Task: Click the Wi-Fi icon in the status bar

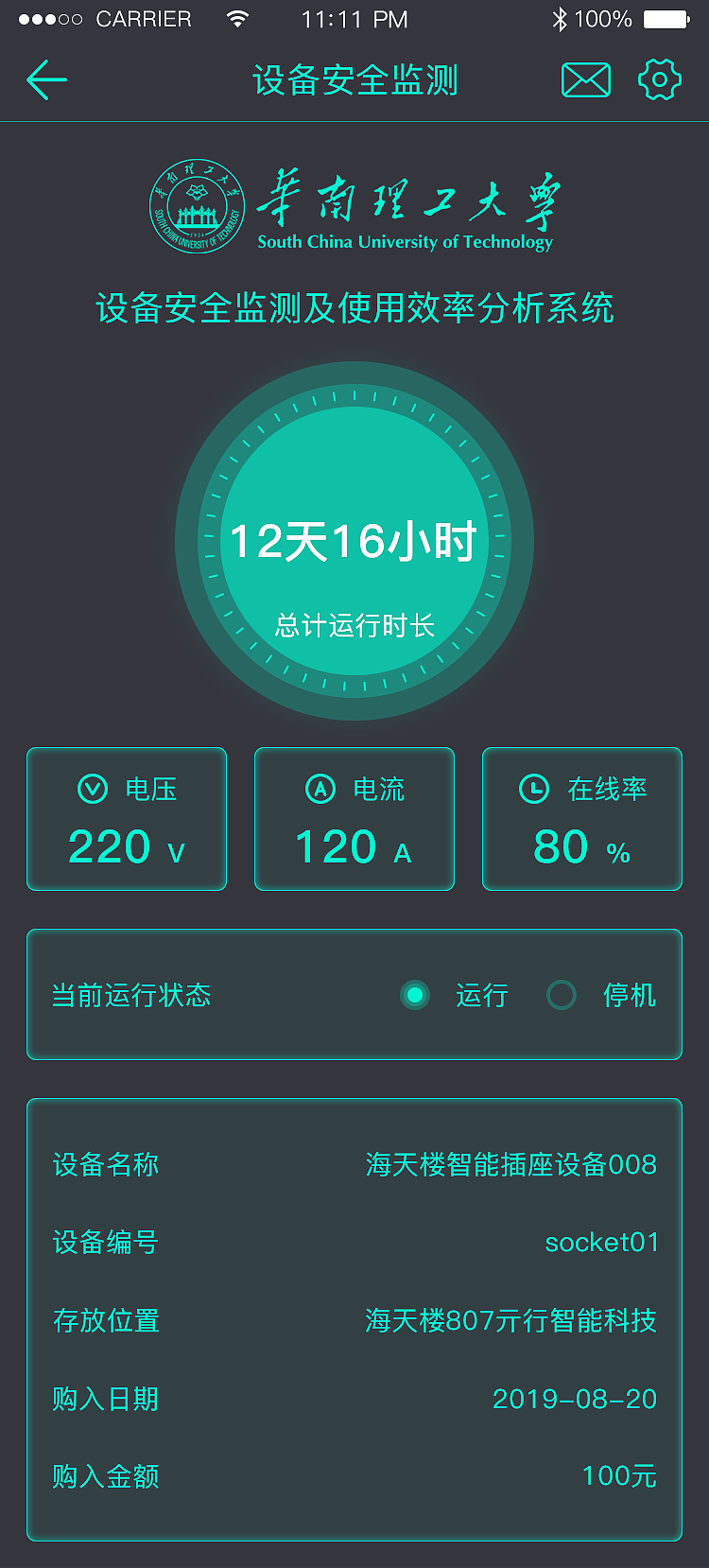Action: [234, 18]
